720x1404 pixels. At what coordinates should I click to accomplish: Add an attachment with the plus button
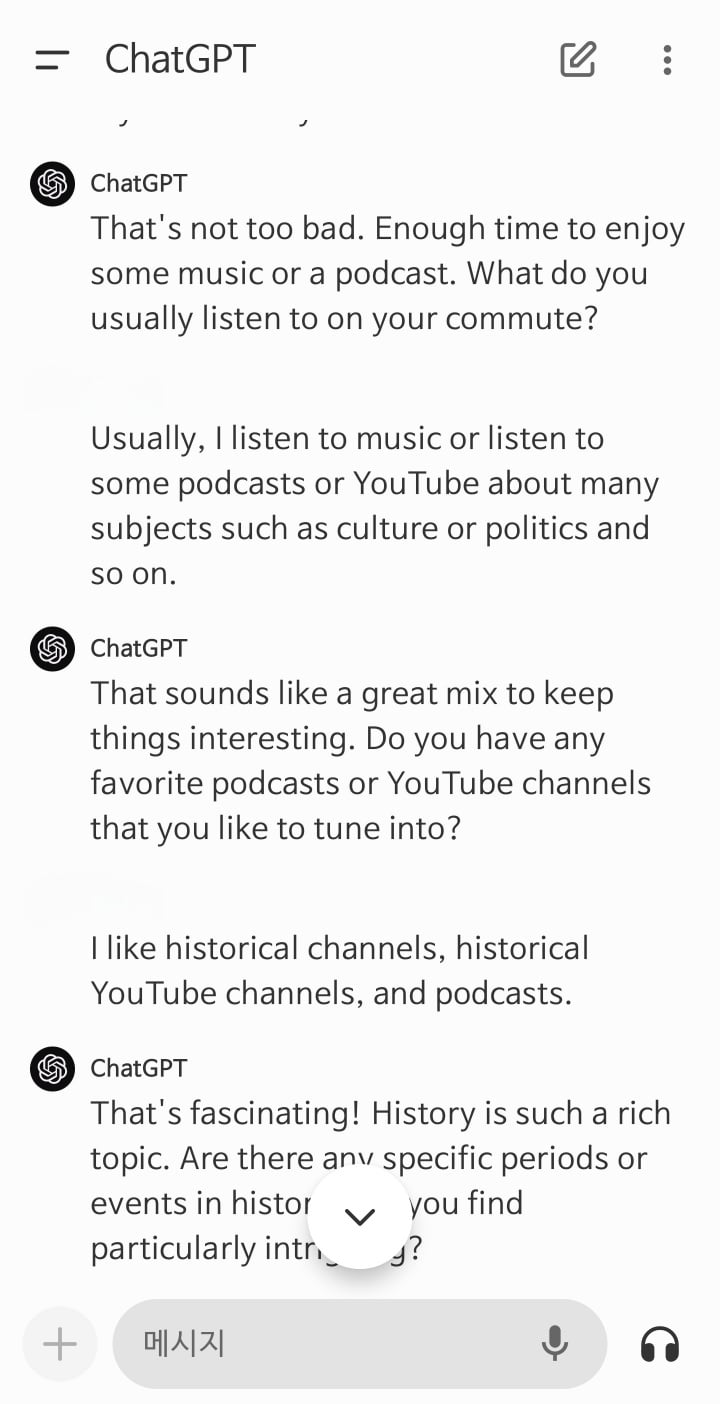pos(60,1344)
